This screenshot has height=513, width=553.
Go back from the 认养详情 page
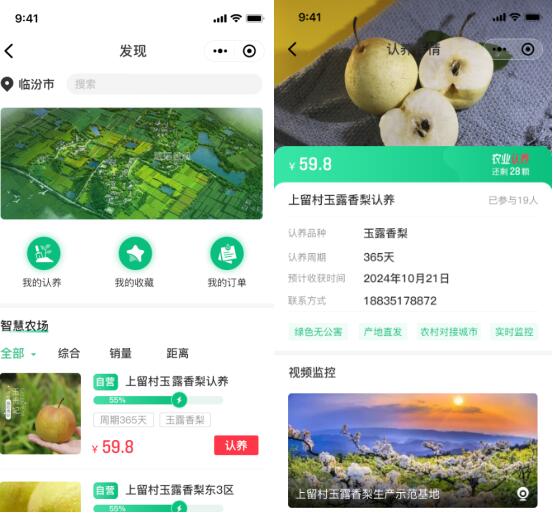click(292, 49)
